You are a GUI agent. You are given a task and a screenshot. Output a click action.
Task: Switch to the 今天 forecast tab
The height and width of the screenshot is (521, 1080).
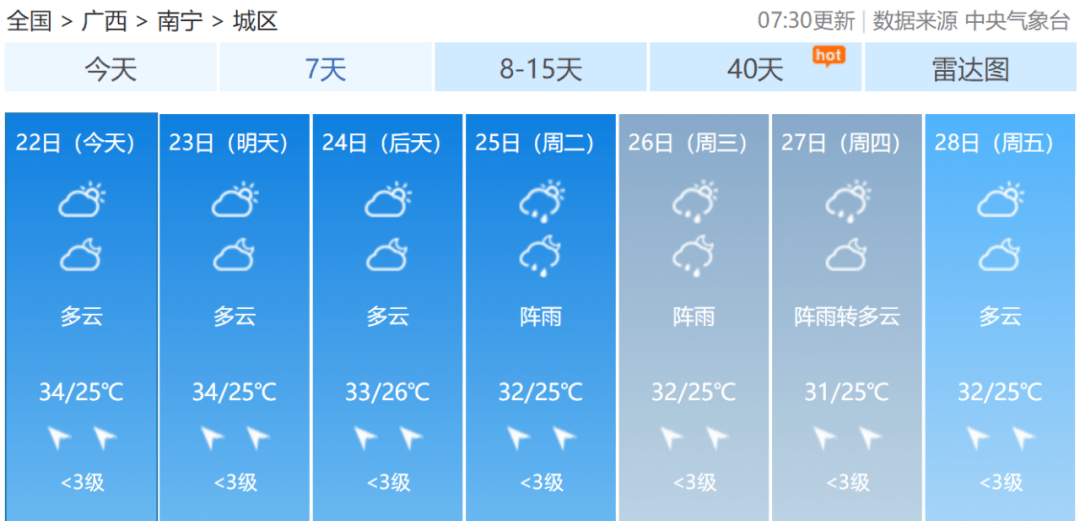[110, 69]
